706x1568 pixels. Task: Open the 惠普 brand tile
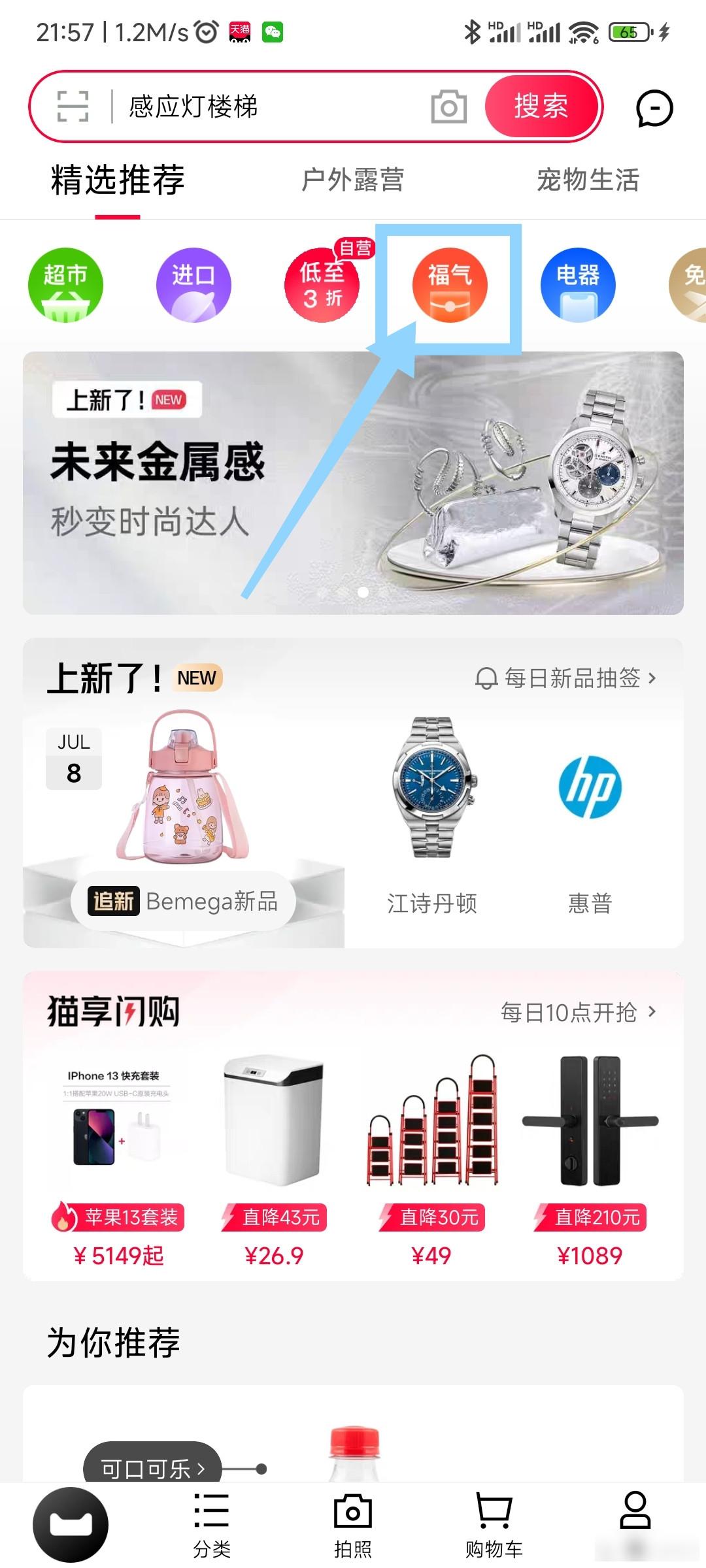pyautogui.click(x=590, y=817)
